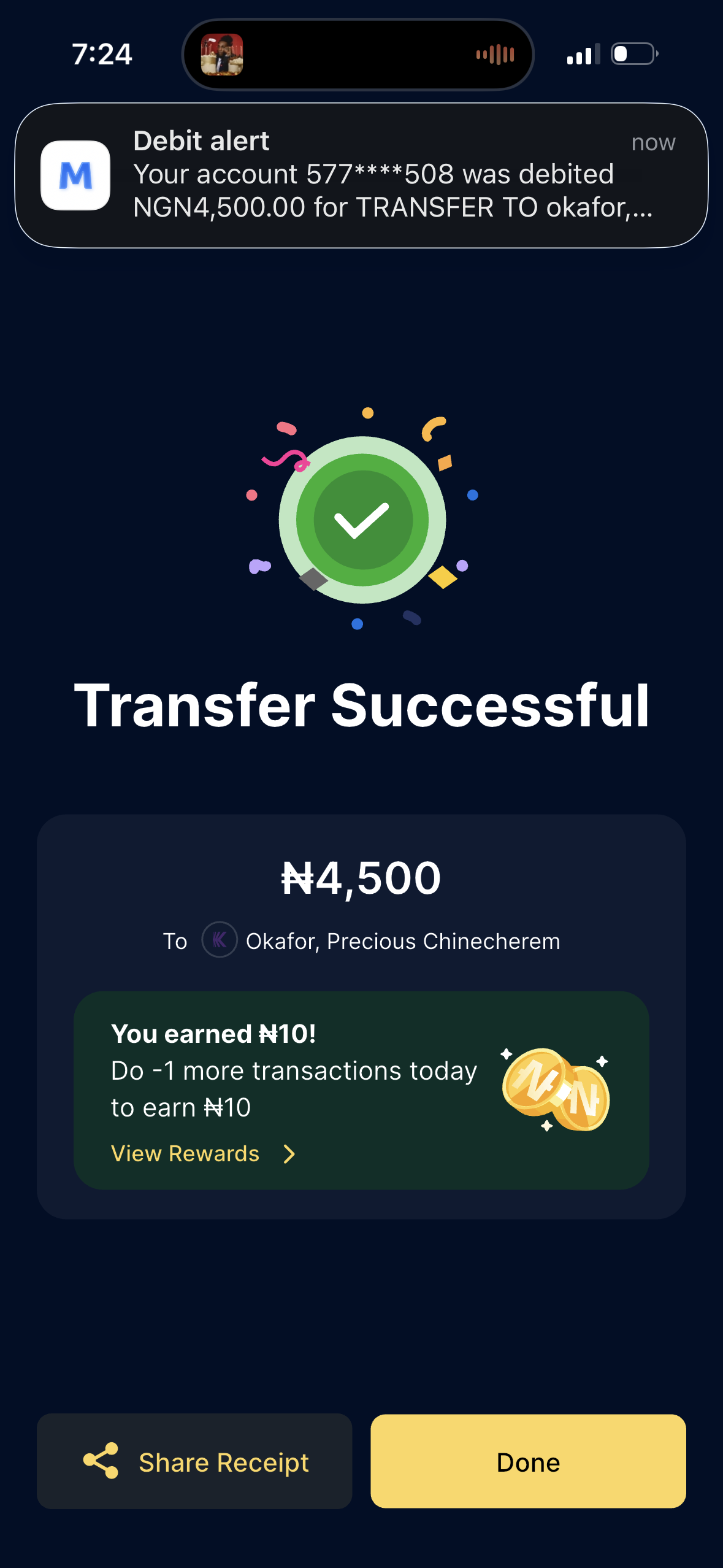Share the transfer receipt
This screenshot has height=1568, width=723.
[x=194, y=1462]
